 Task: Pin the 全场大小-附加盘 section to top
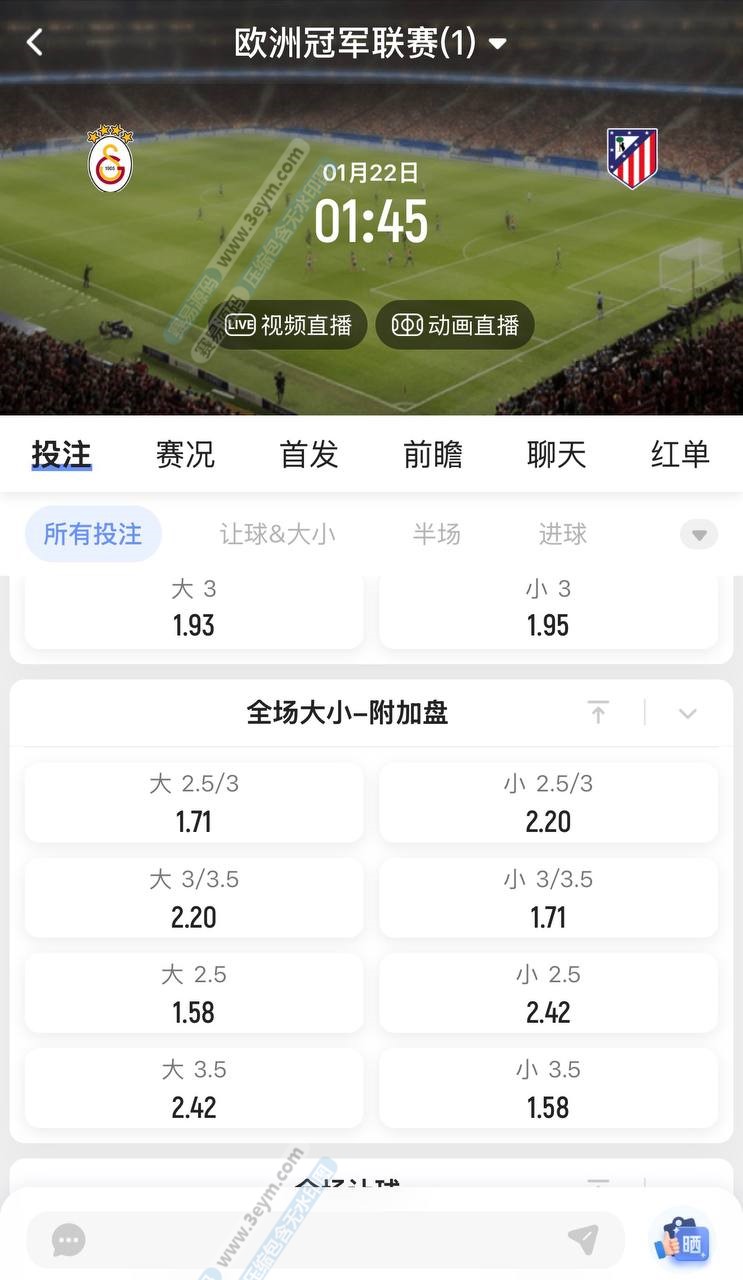pyautogui.click(x=599, y=713)
